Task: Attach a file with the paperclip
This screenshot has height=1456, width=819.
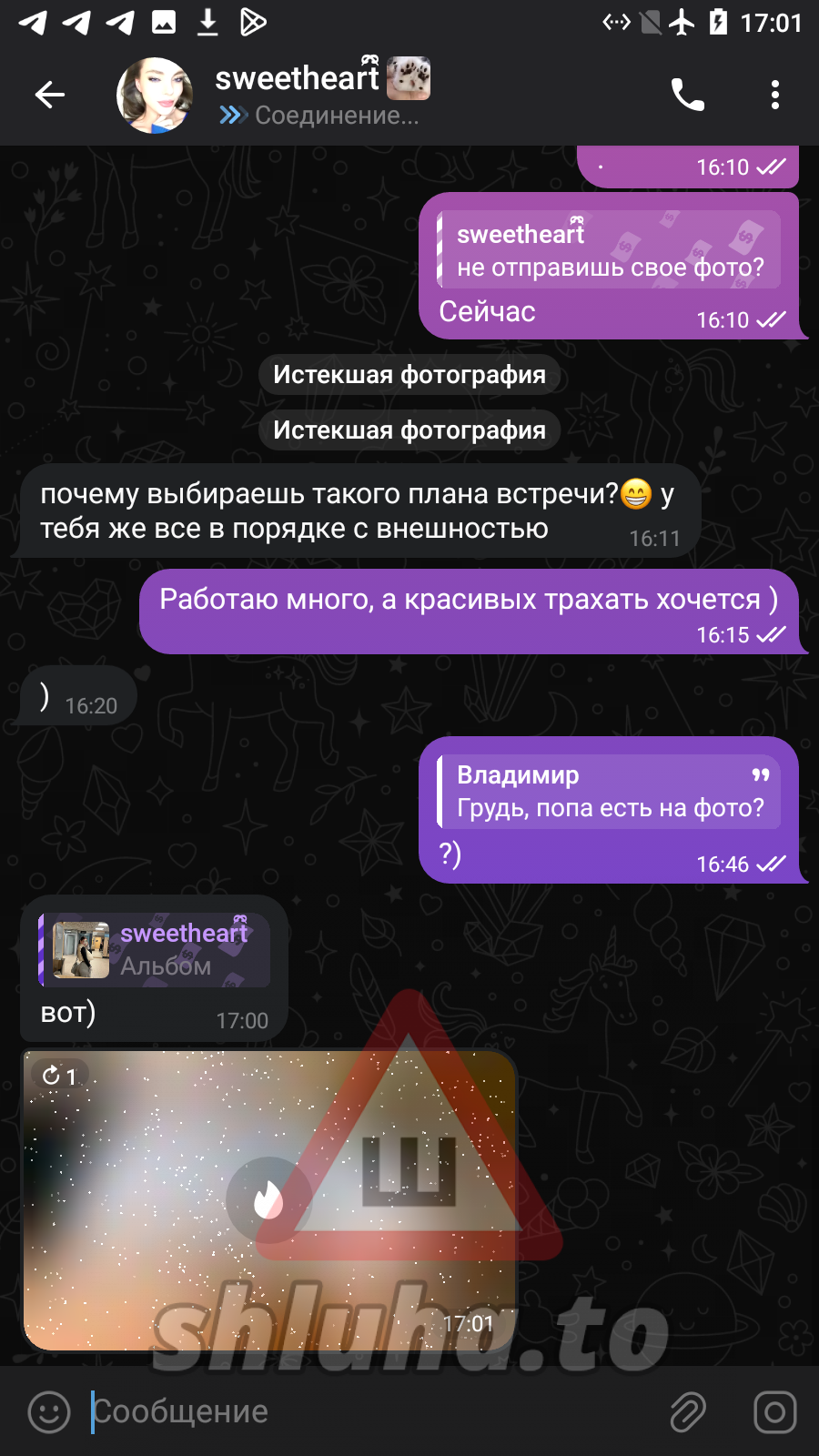Action: point(688,1412)
